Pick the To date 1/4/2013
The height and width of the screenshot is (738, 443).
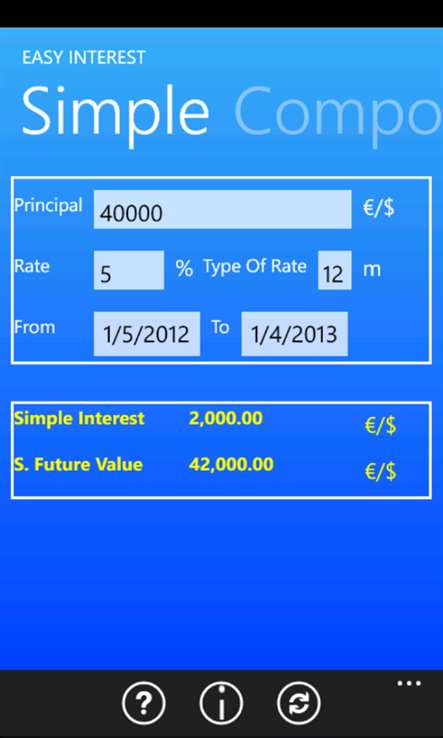pos(295,334)
